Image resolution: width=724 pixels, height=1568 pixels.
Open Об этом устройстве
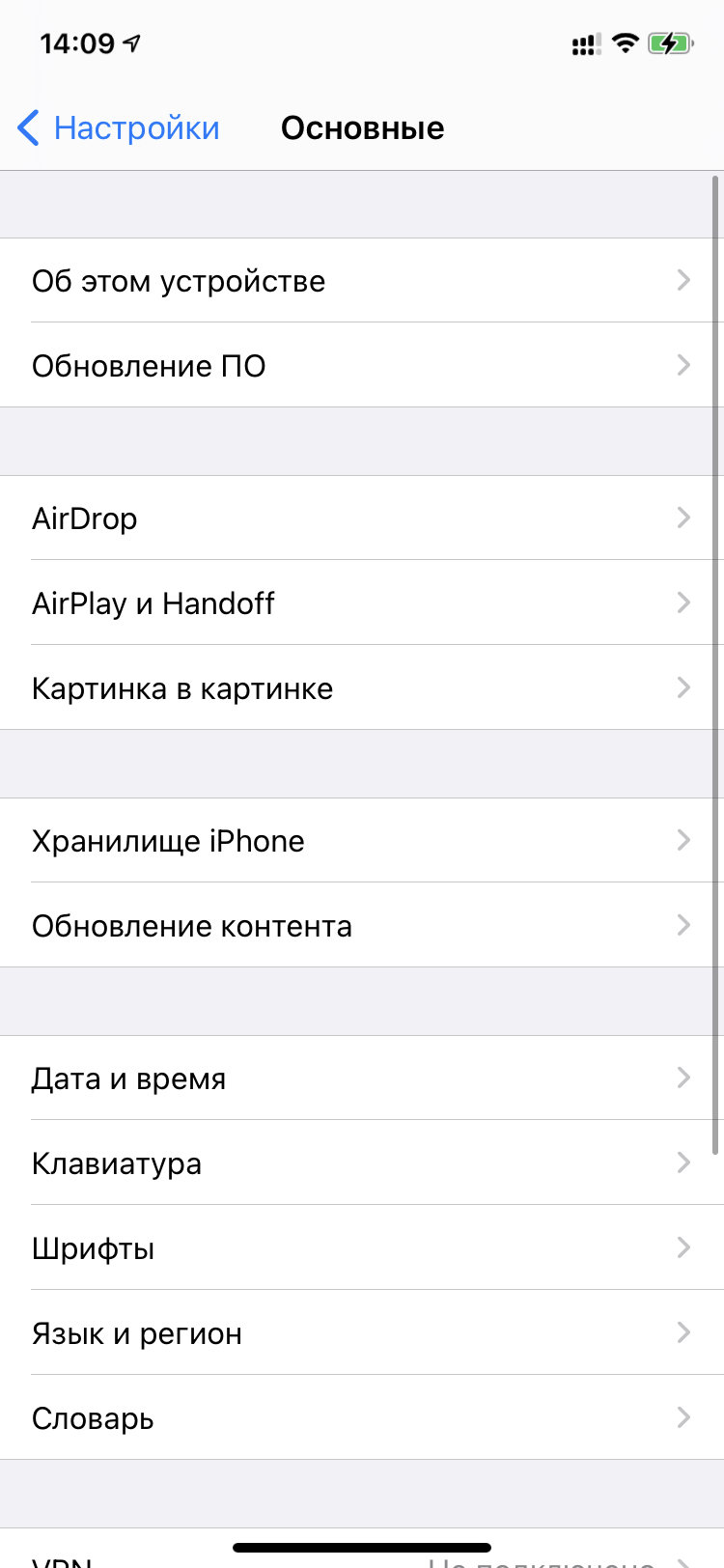(361, 281)
